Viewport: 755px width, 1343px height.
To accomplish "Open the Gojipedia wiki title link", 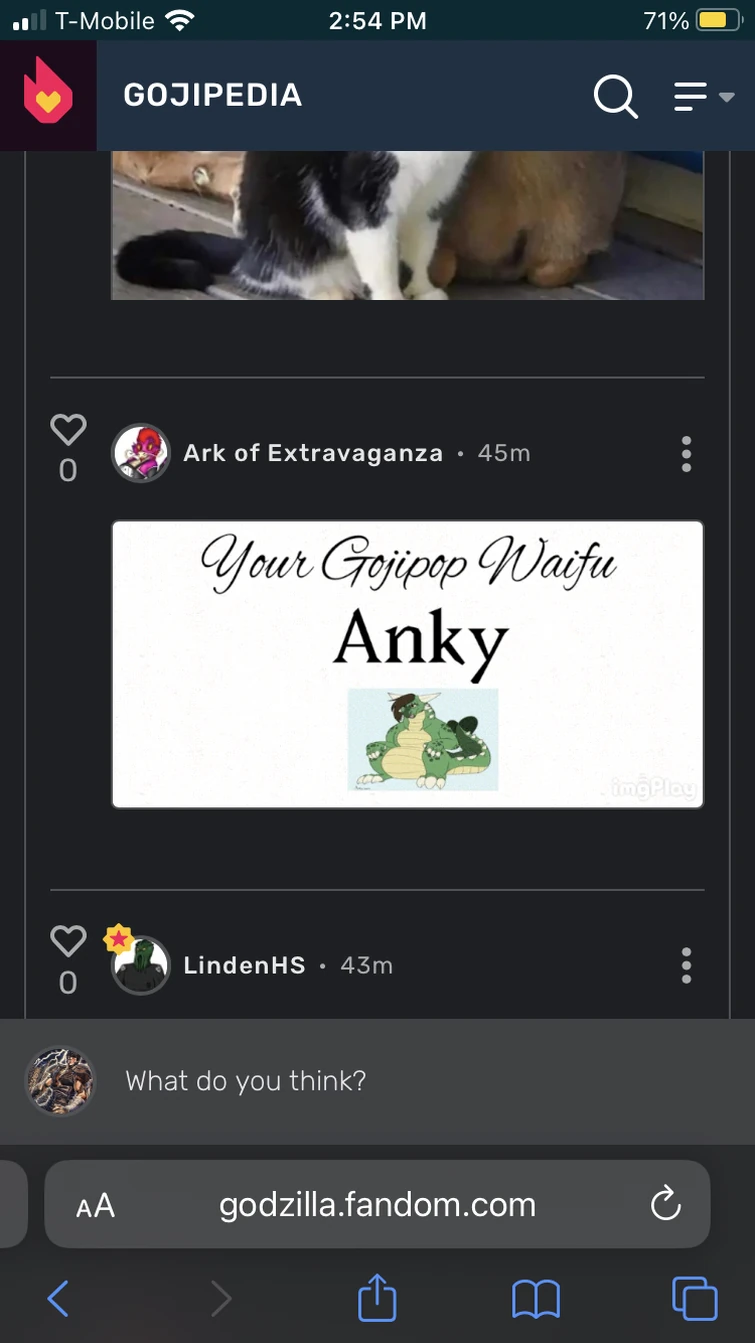I will click(212, 95).
